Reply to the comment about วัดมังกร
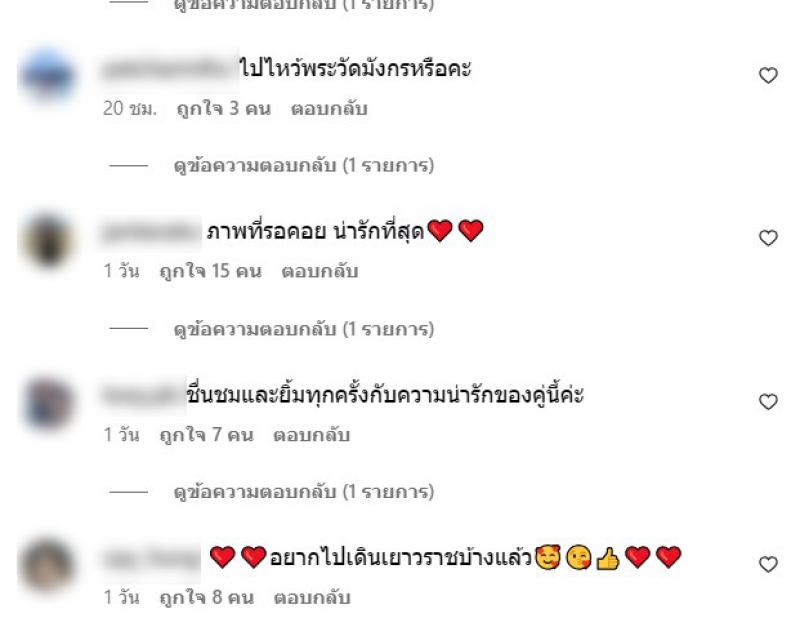 [x=329, y=109]
